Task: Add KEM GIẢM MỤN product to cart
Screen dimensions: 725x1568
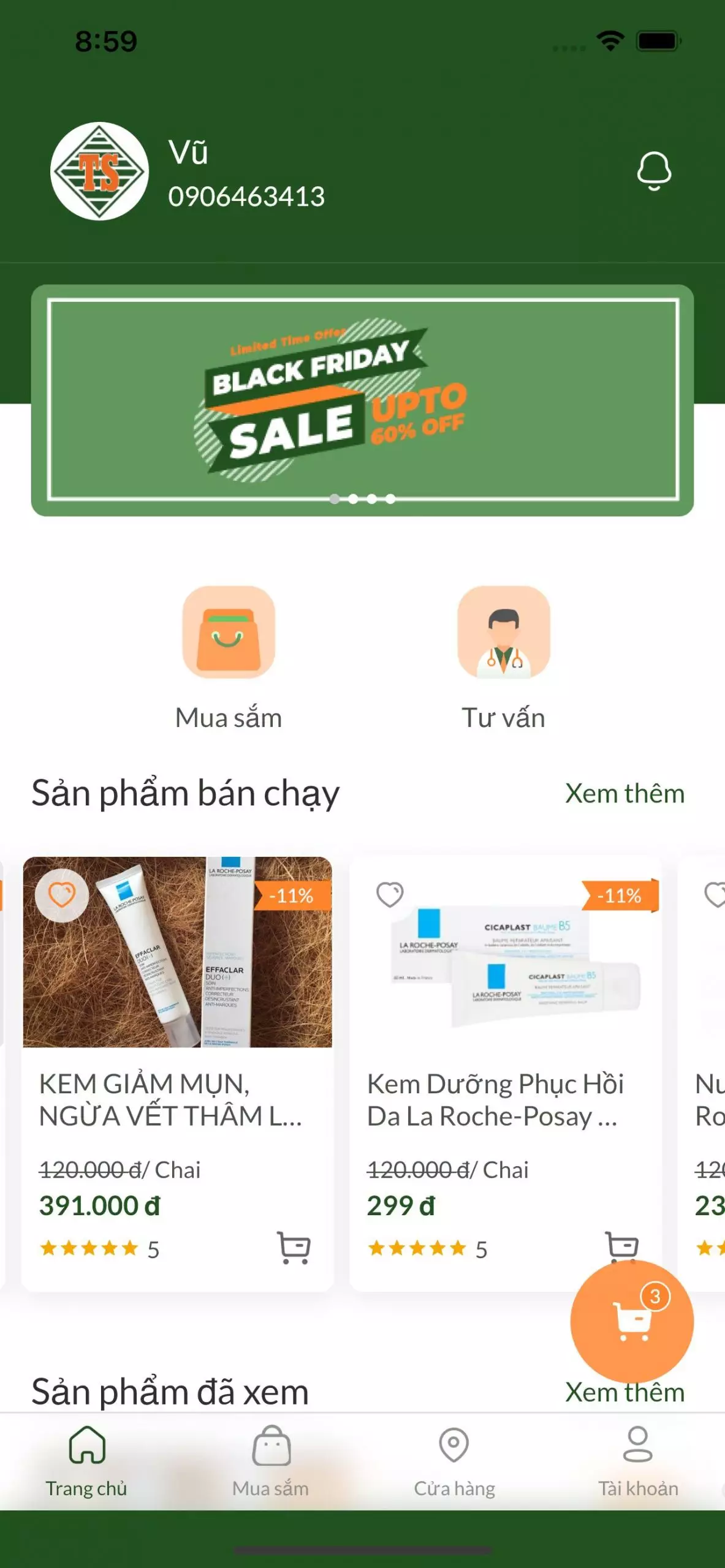Action: coord(294,1247)
